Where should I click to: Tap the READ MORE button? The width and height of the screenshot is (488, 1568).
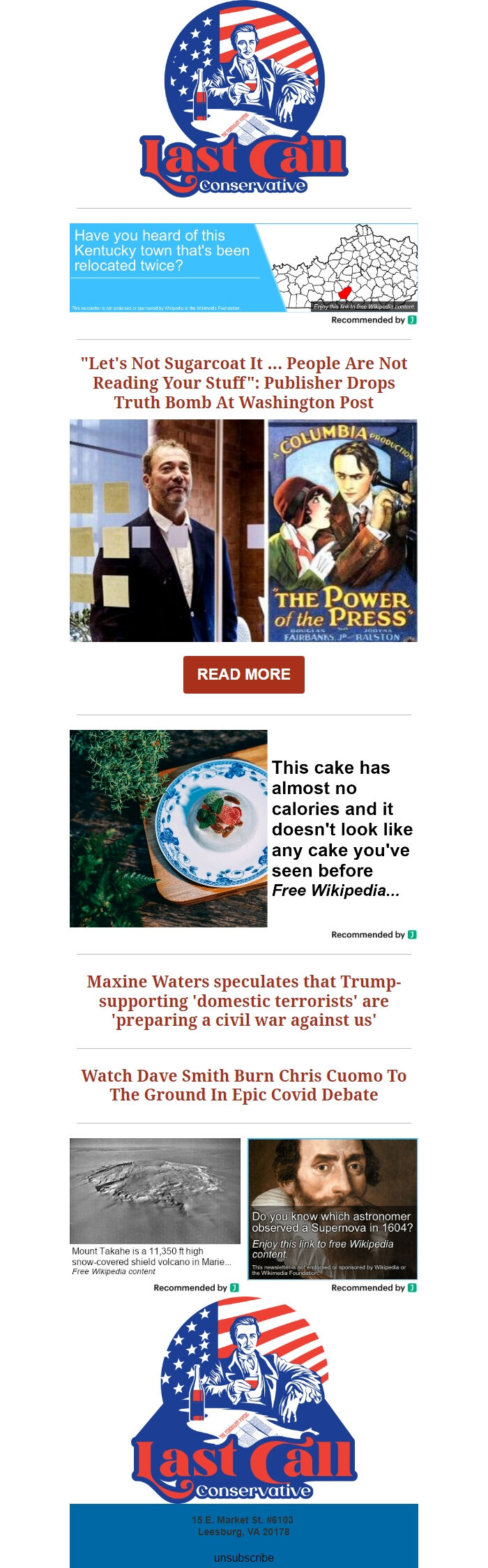click(243, 674)
